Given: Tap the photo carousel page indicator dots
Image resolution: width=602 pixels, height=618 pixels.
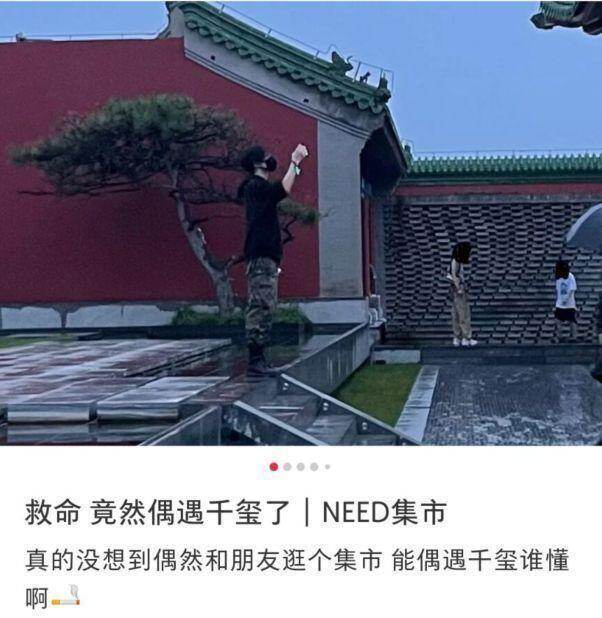Looking at the screenshot, I should (x=300, y=466).
